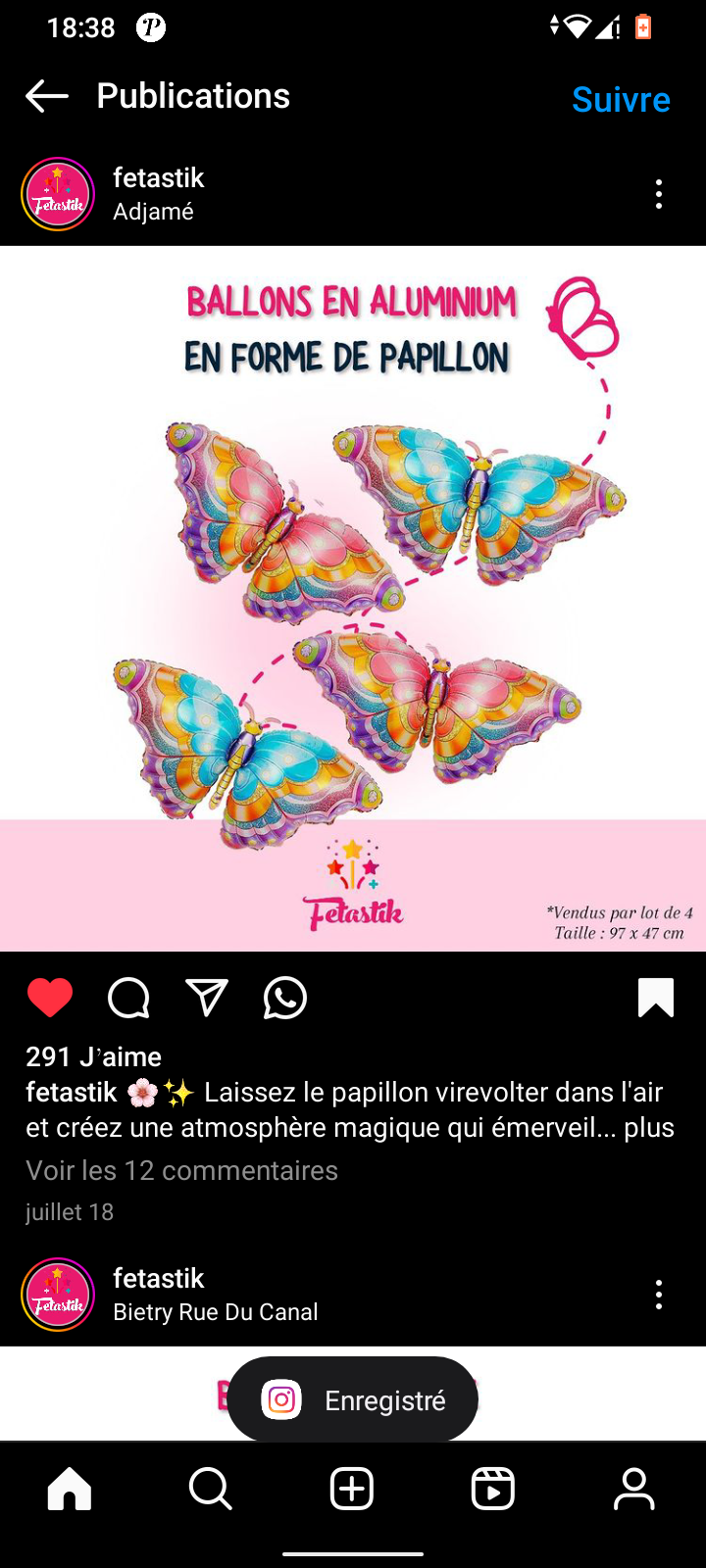The width and height of the screenshot is (706, 1568).
Task: Open your Profile tab
Action: tap(634, 1490)
